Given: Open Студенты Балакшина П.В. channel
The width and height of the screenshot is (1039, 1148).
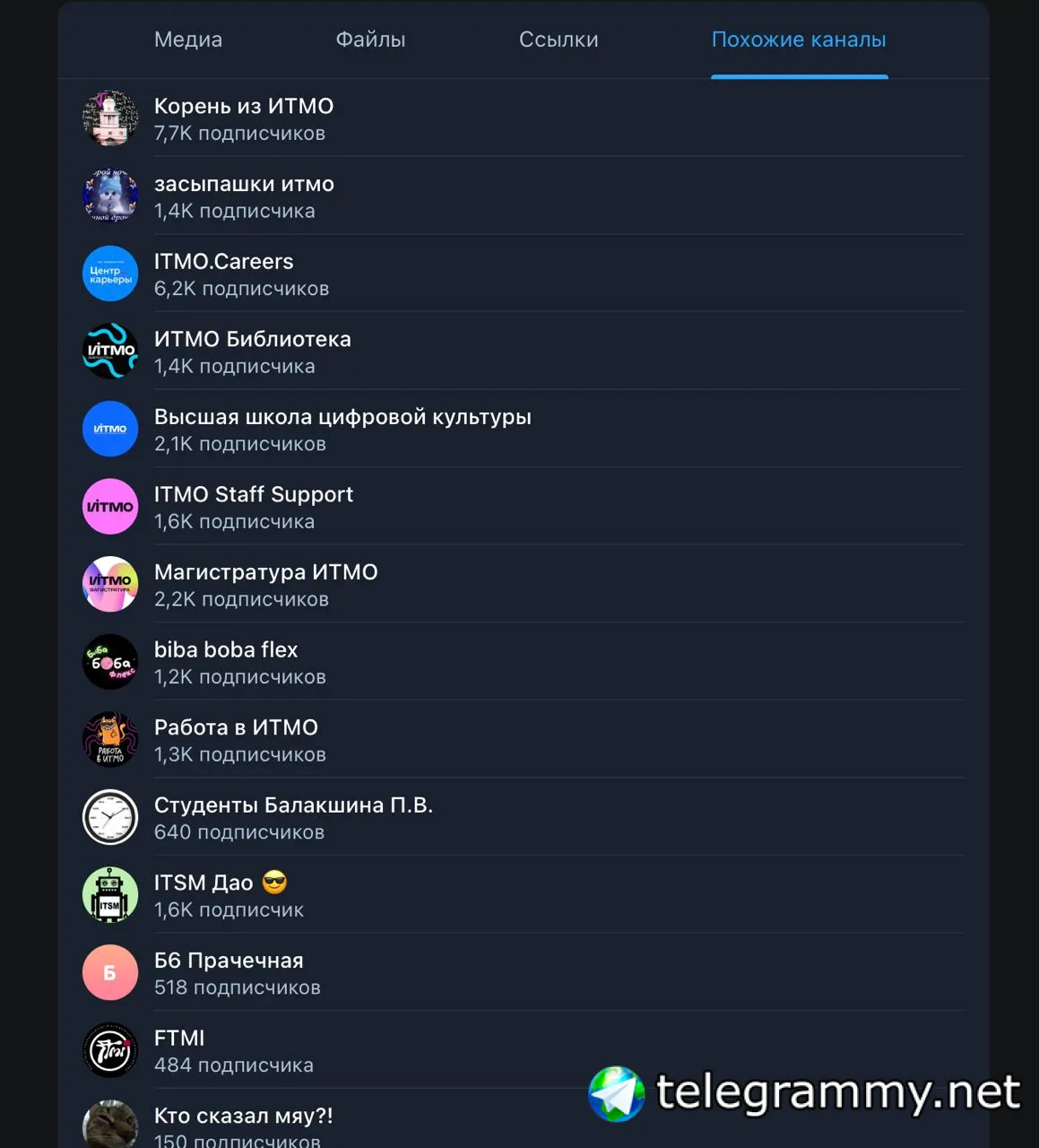Looking at the screenshot, I should point(293,817).
